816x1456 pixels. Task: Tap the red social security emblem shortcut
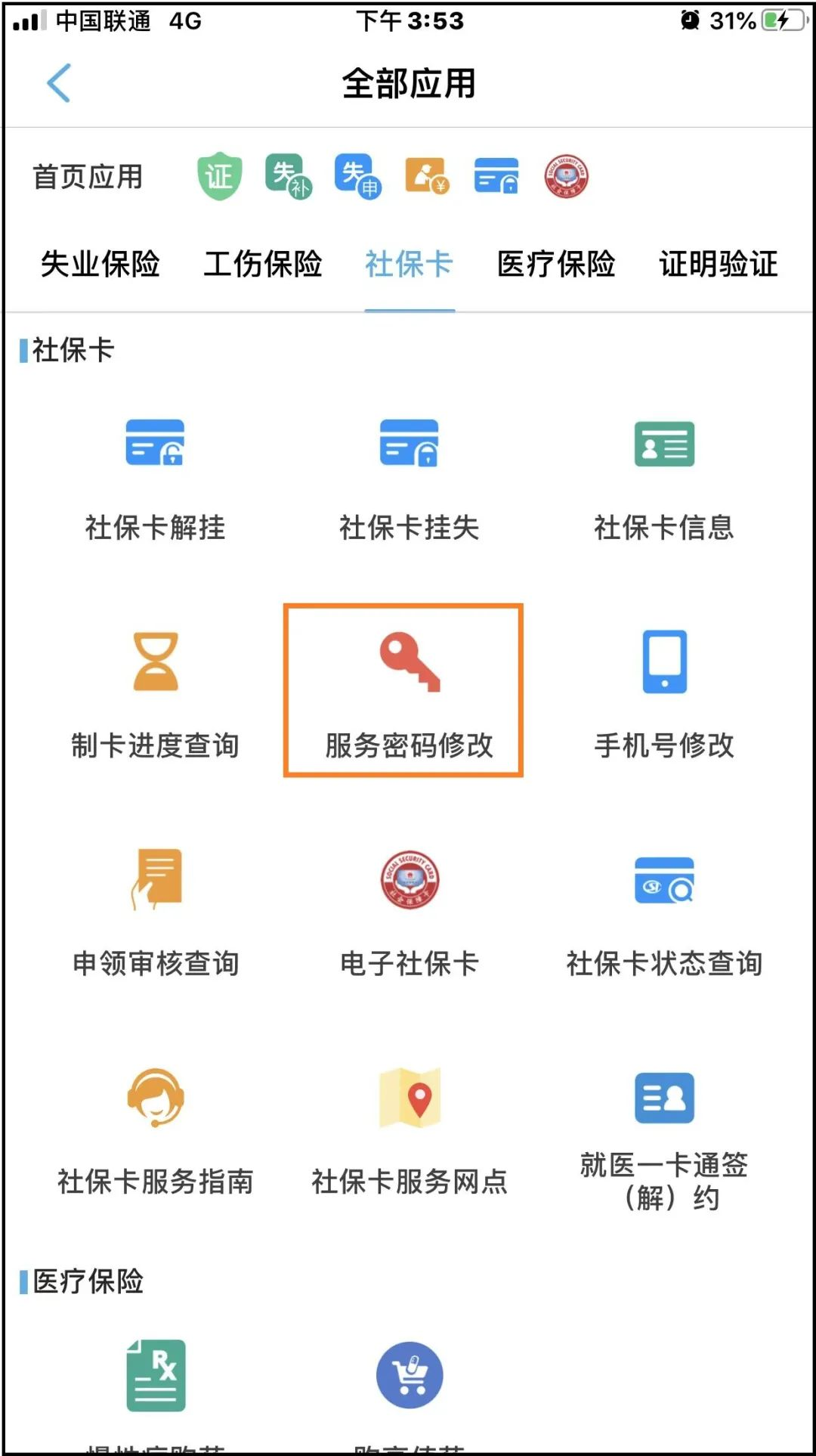click(x=566, y=177)
